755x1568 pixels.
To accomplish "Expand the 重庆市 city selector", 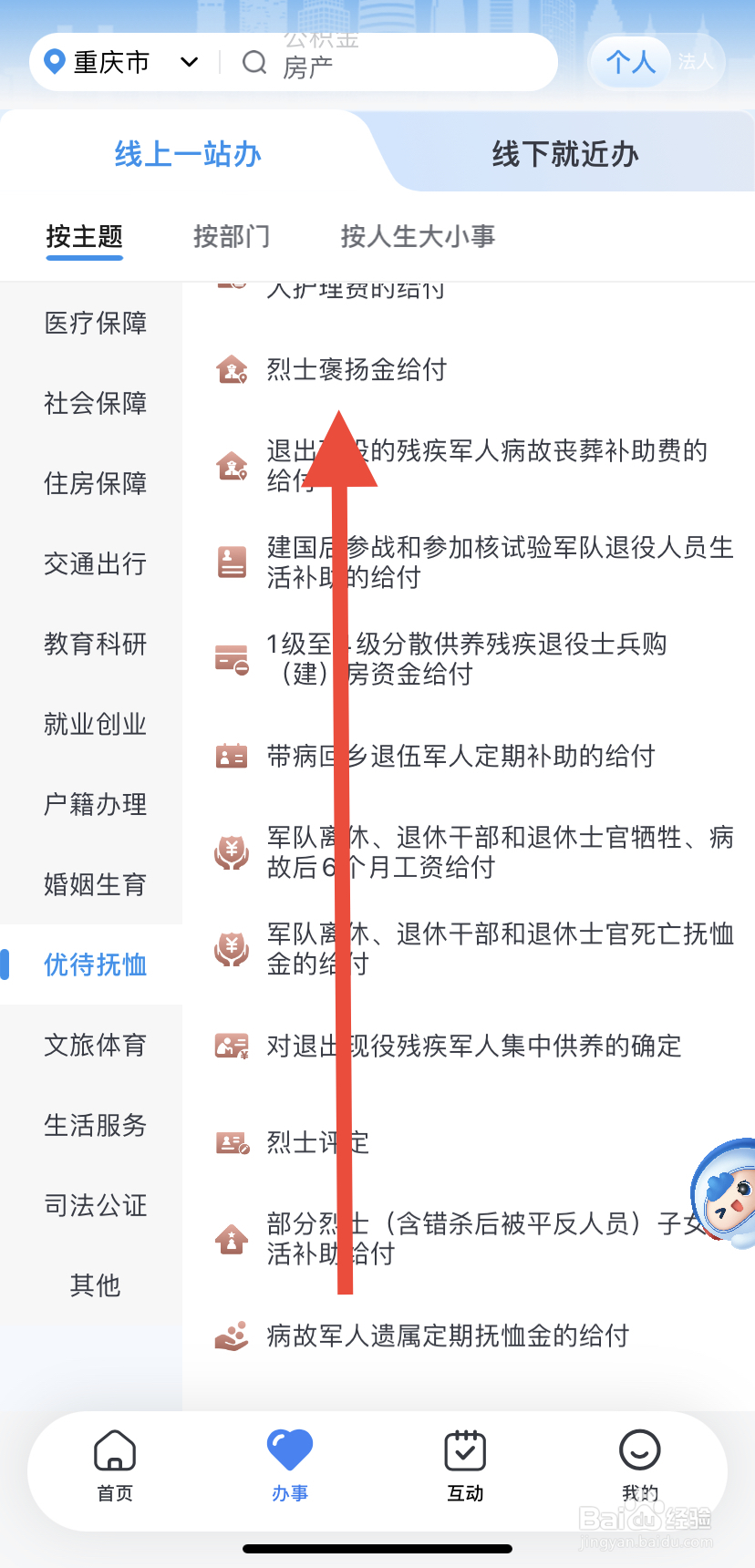I will tap(189, 61).
